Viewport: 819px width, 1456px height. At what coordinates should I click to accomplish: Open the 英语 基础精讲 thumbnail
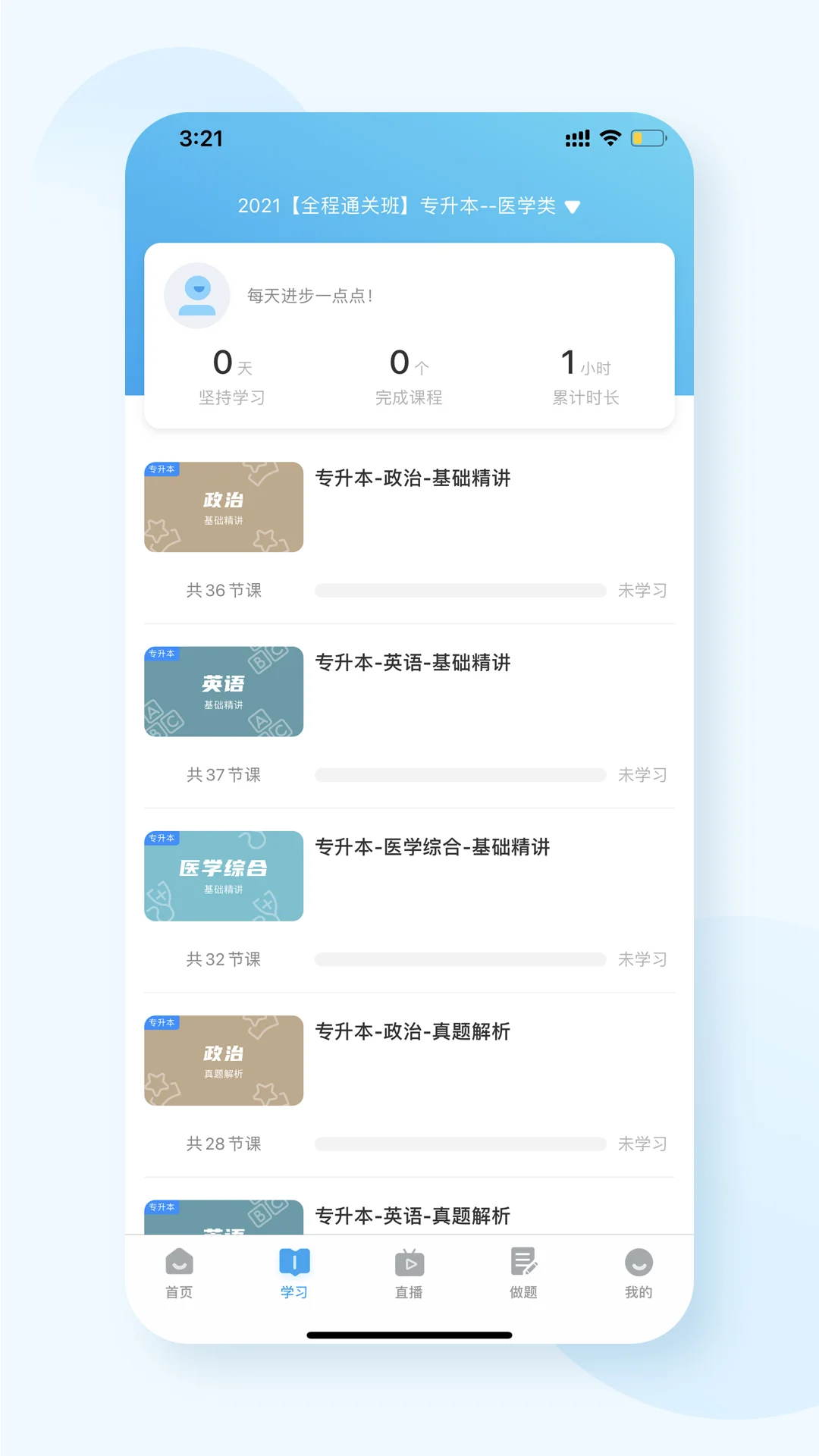coord(223,691)
